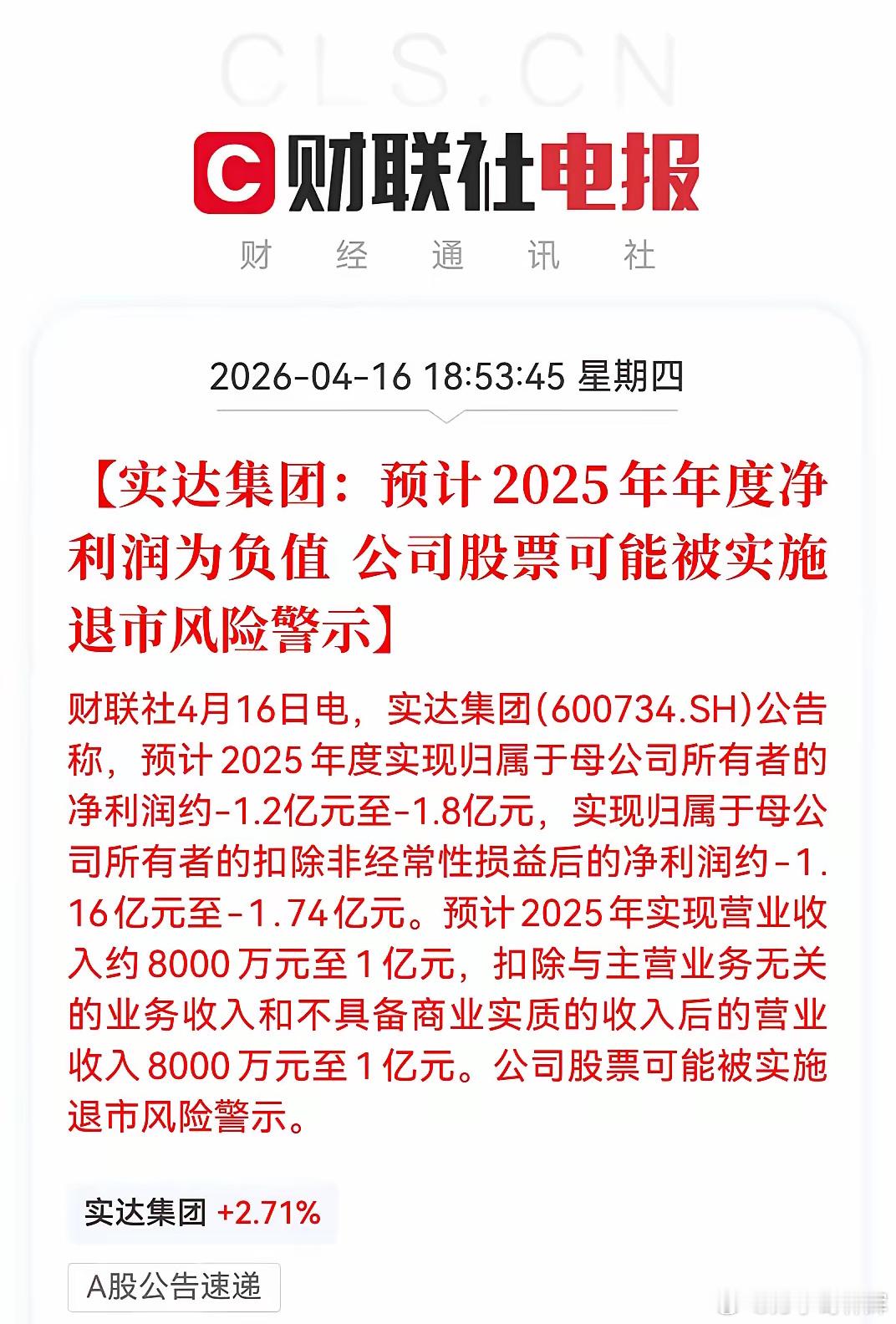Expand the full announcement body text
Viewport: 896px width, 1324px height.
tap(445, 911)
